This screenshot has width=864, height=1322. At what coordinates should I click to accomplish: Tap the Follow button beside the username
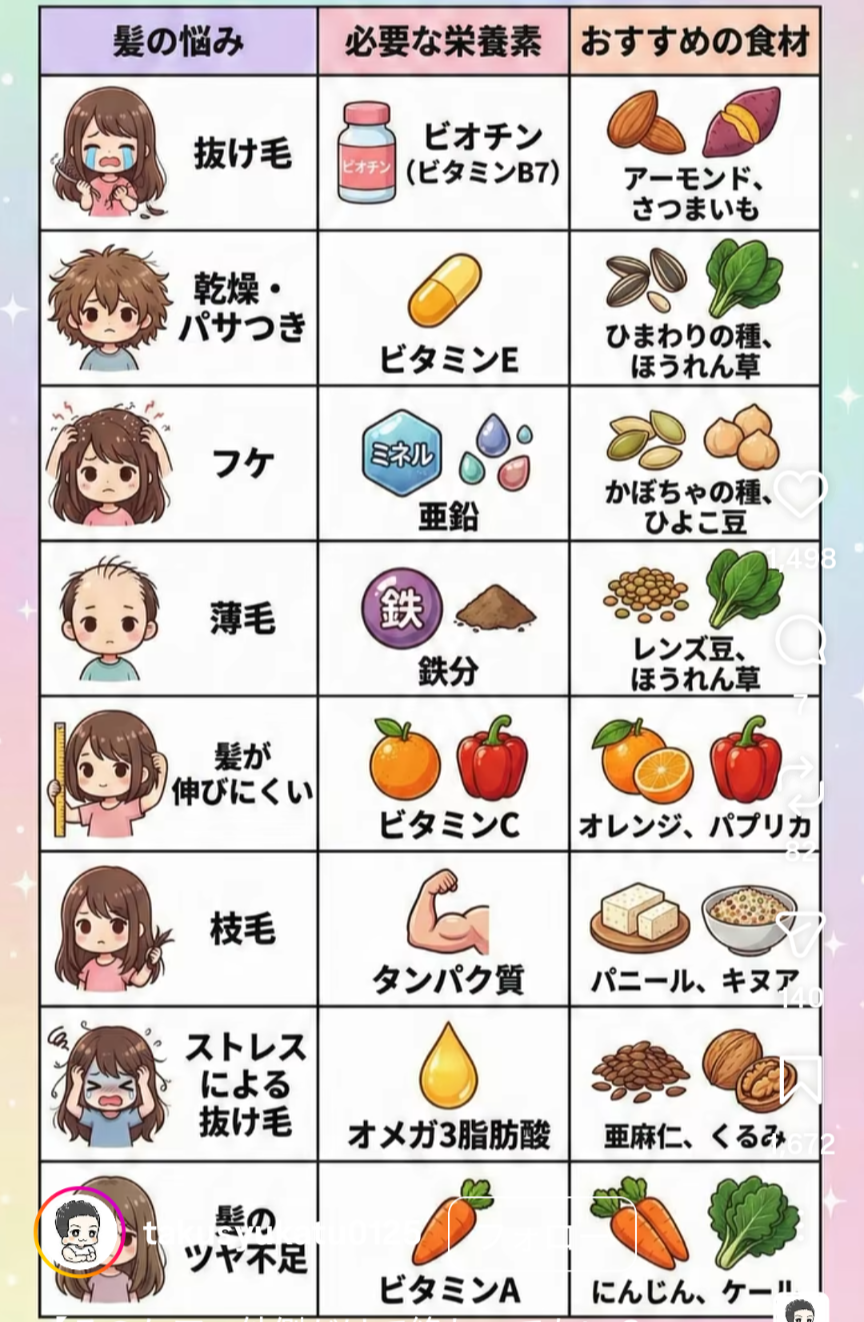542,1232
